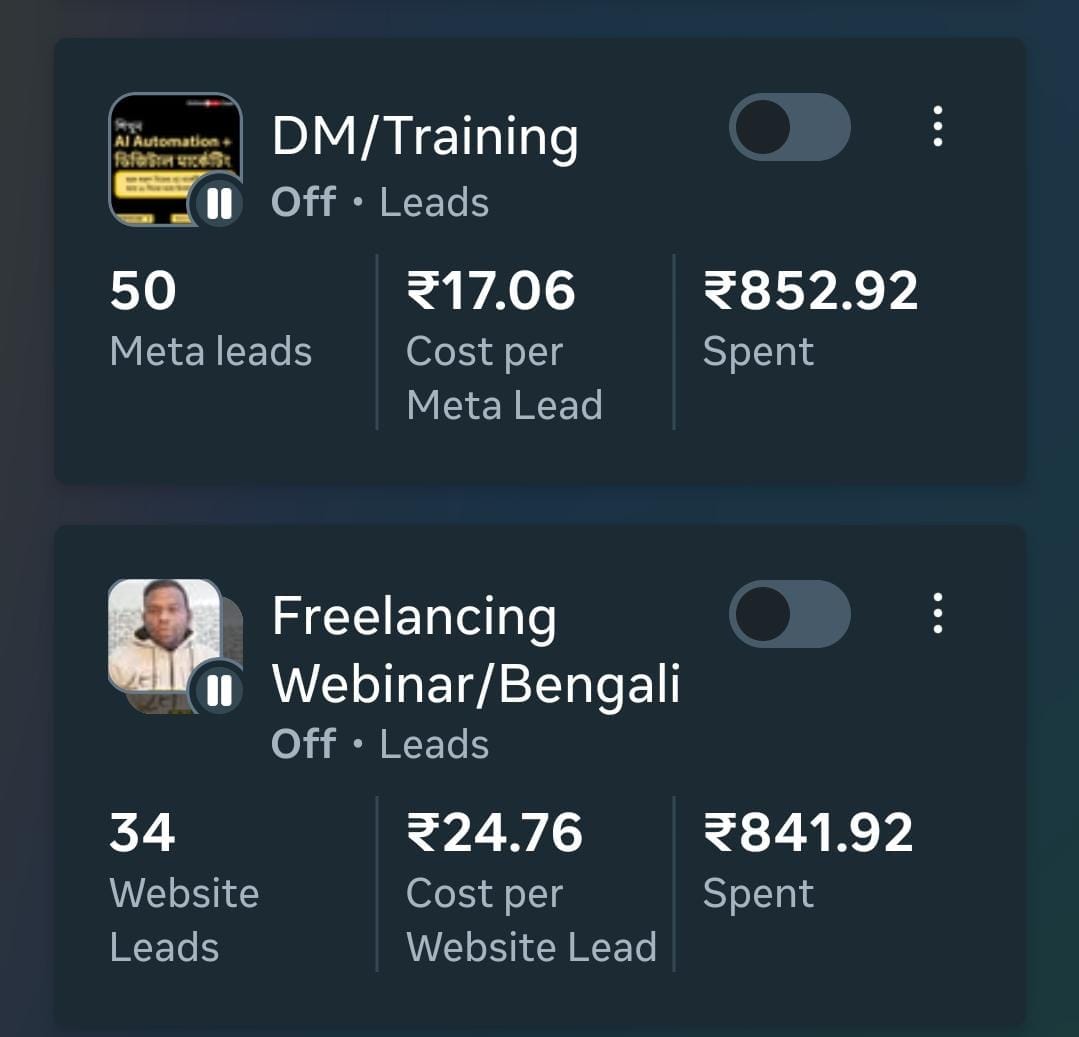Enable the Freelancing Webinar/Bengali campaign toggle

(x=789, y=613)
